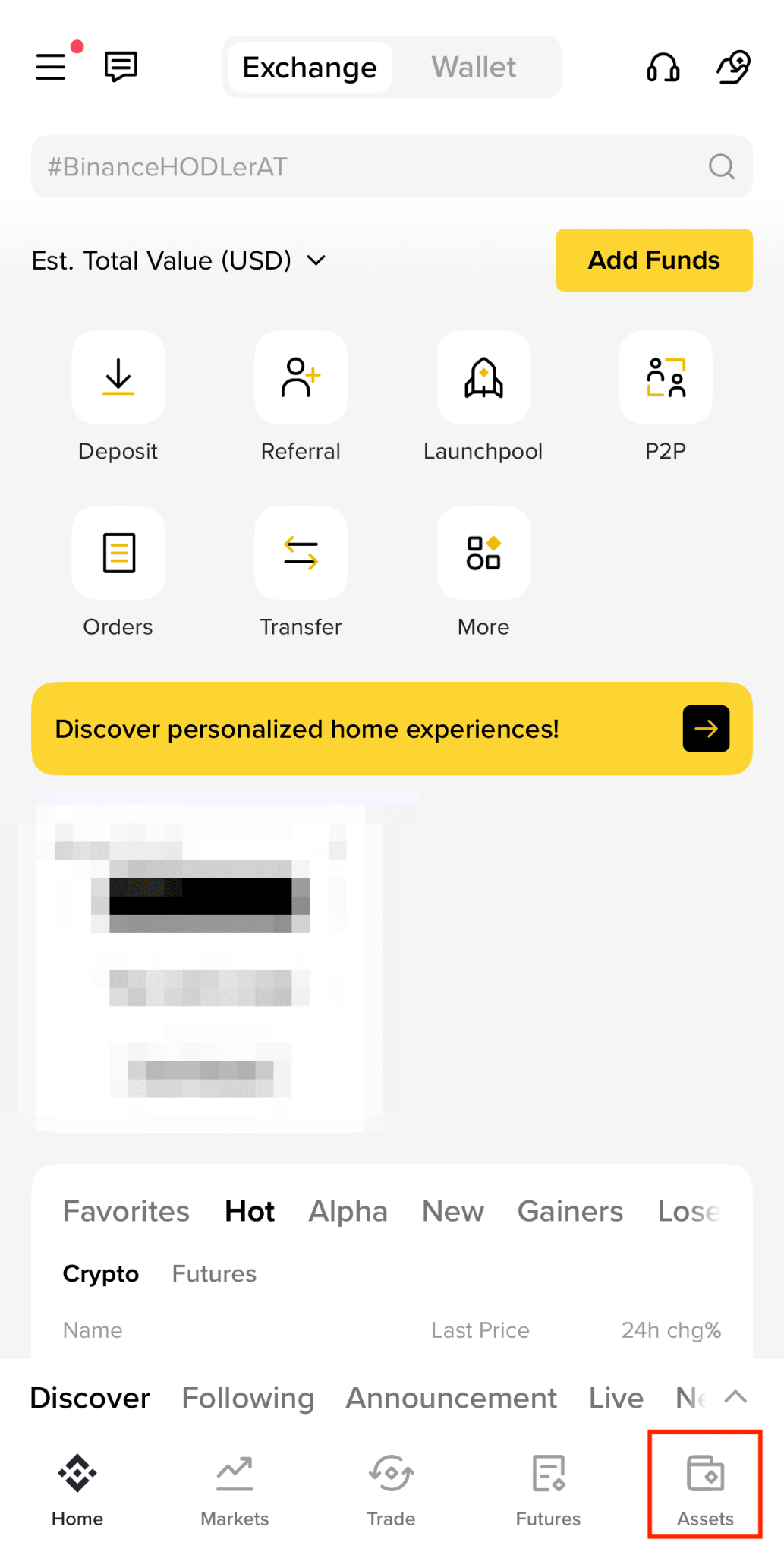
Task: Open the Referral shortcut
Action: pos(301,397)
